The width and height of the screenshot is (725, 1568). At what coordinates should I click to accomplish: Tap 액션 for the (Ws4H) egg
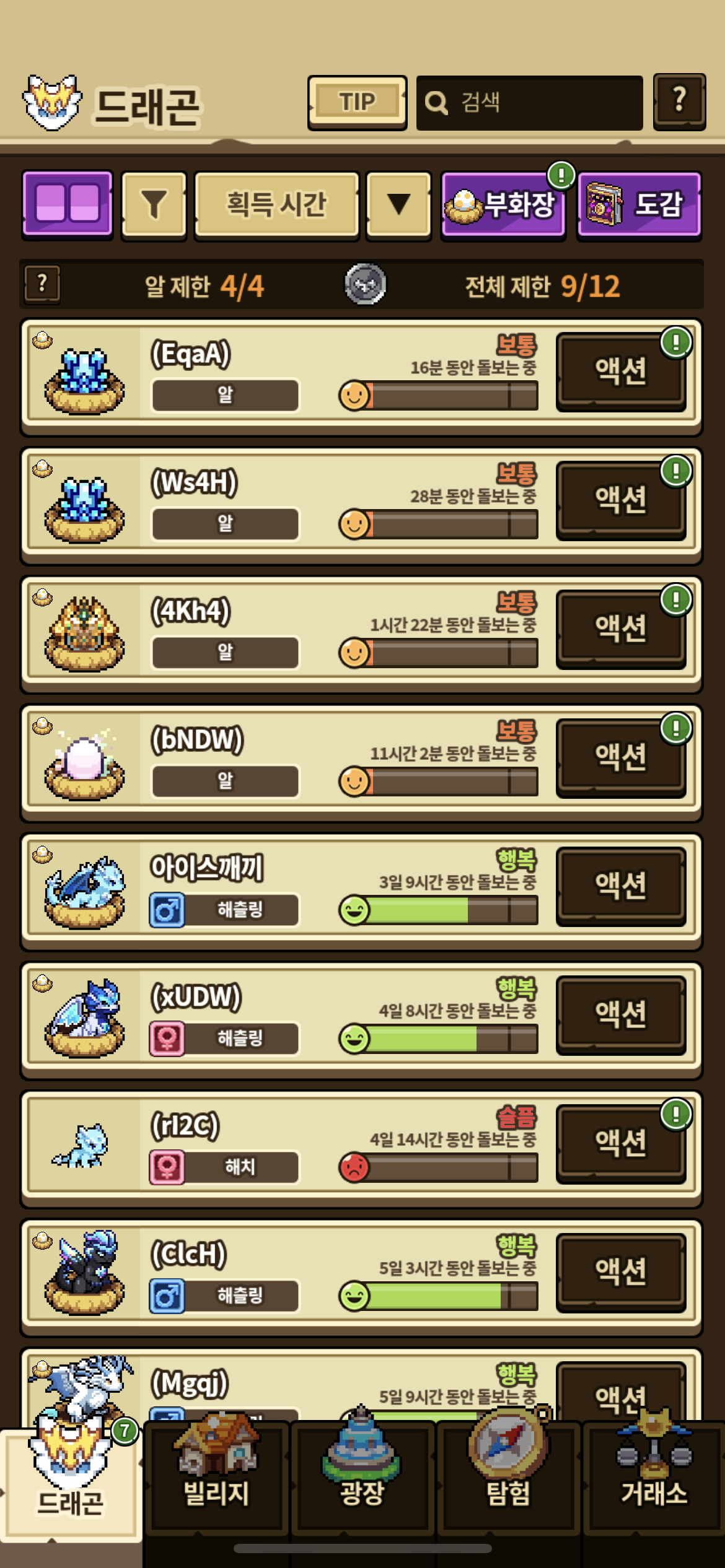621,500
